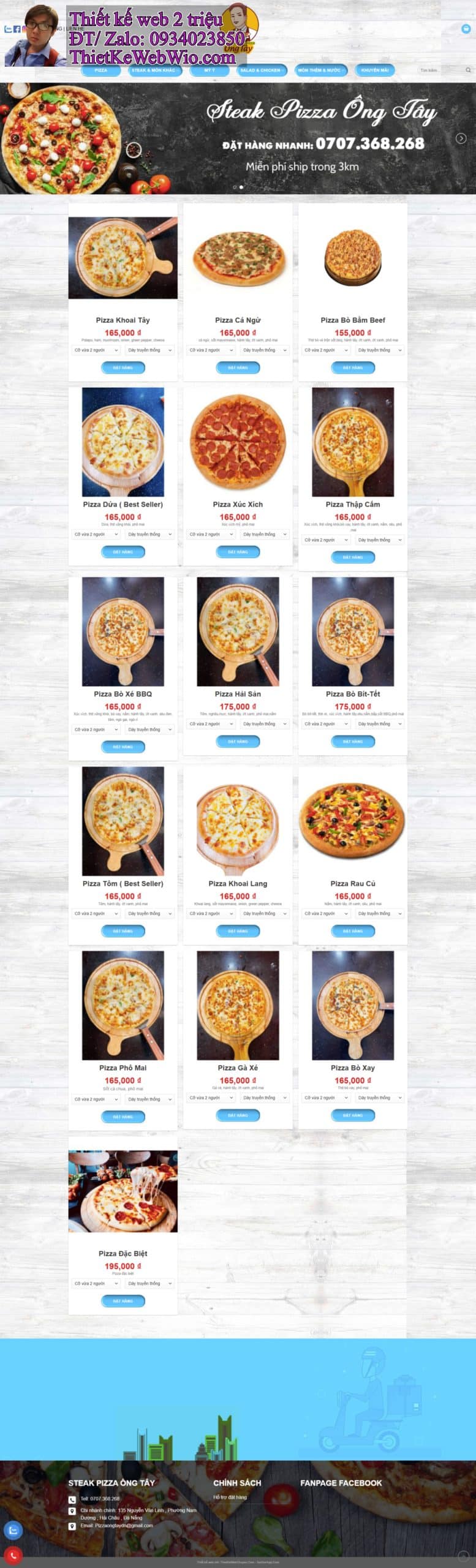Image resolution: width=476 pixels, height=1568 pixels.
Task: Open the size selector for Pizza Gà Xé
Action: [x=211, y=1098]
